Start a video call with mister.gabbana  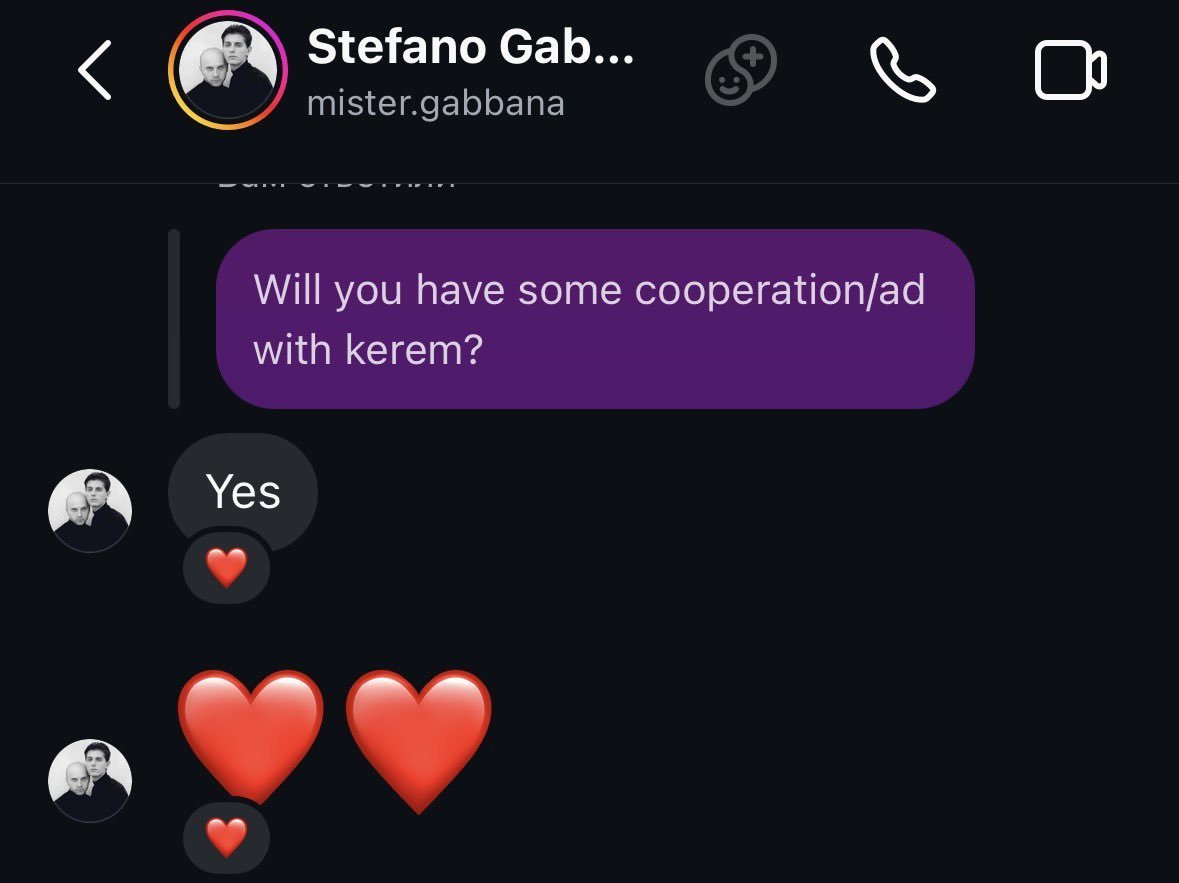click(x=1070, y=70)
